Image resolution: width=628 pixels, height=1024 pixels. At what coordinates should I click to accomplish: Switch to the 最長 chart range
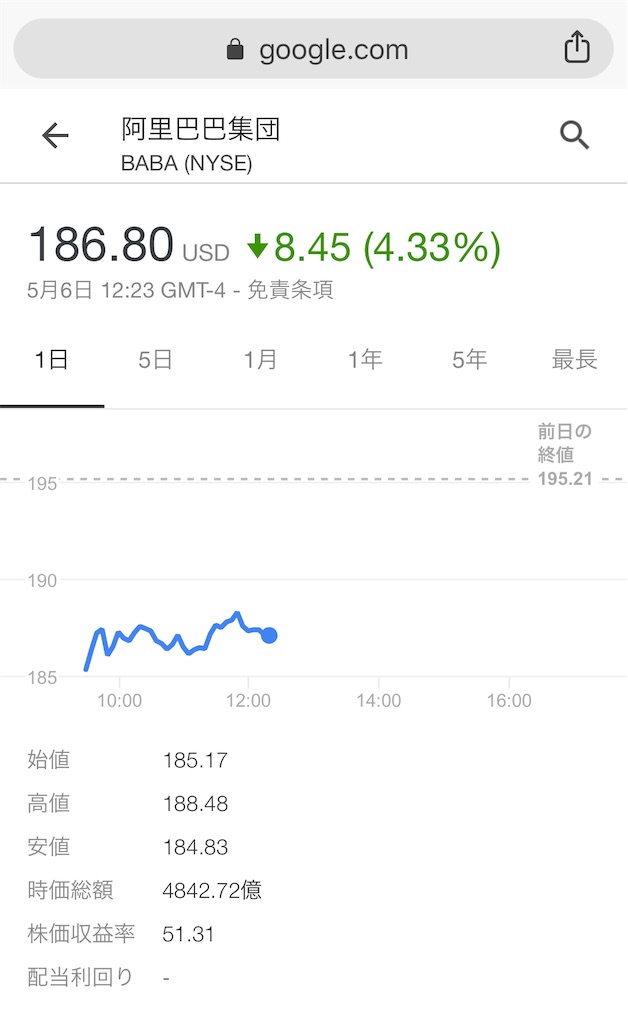click(574, 361)
